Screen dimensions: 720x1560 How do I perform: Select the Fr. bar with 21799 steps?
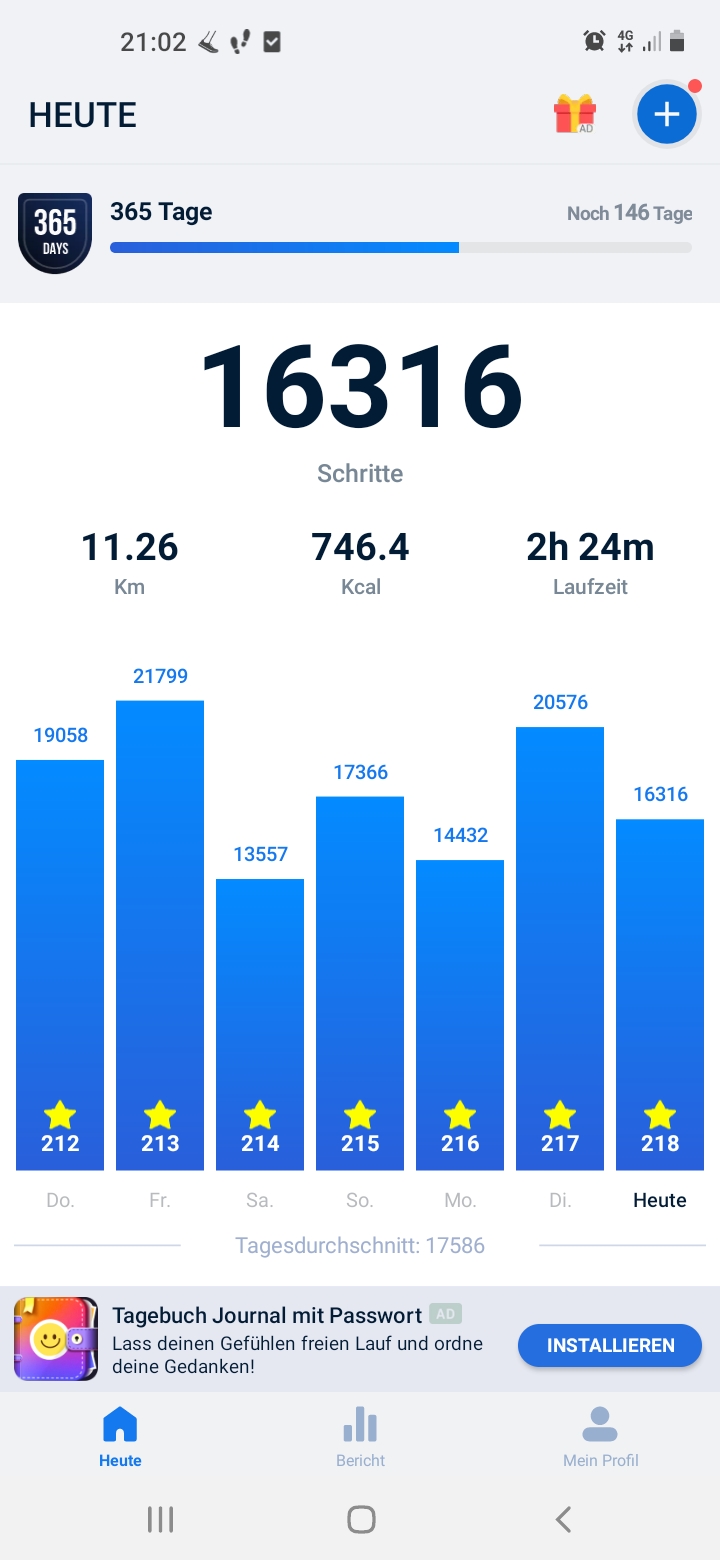click(x=160, y=935)
